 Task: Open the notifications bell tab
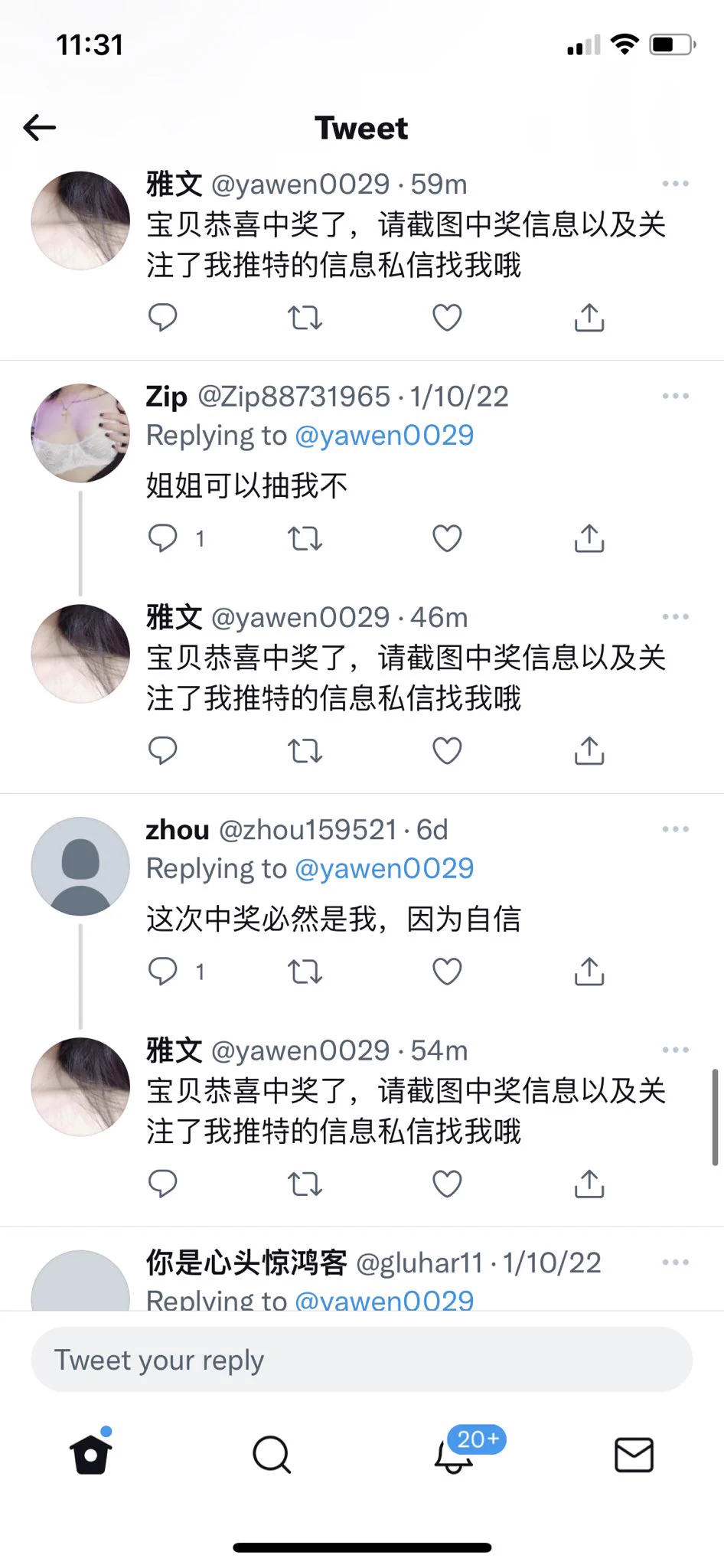click(x=455, y=1454)
